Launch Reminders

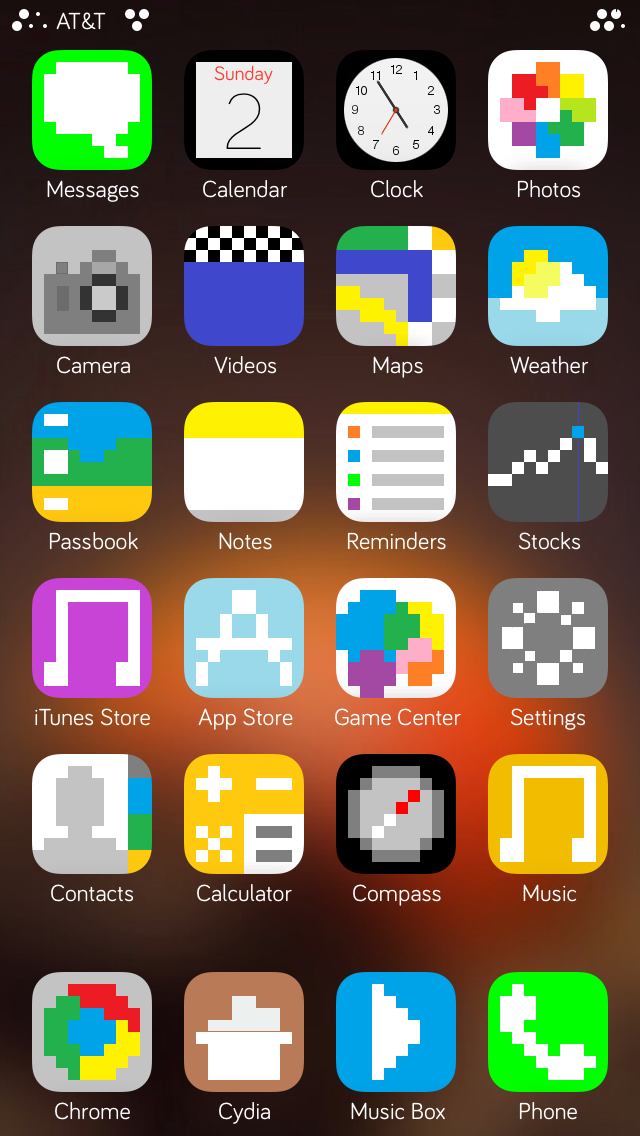(x=396, y=462)
